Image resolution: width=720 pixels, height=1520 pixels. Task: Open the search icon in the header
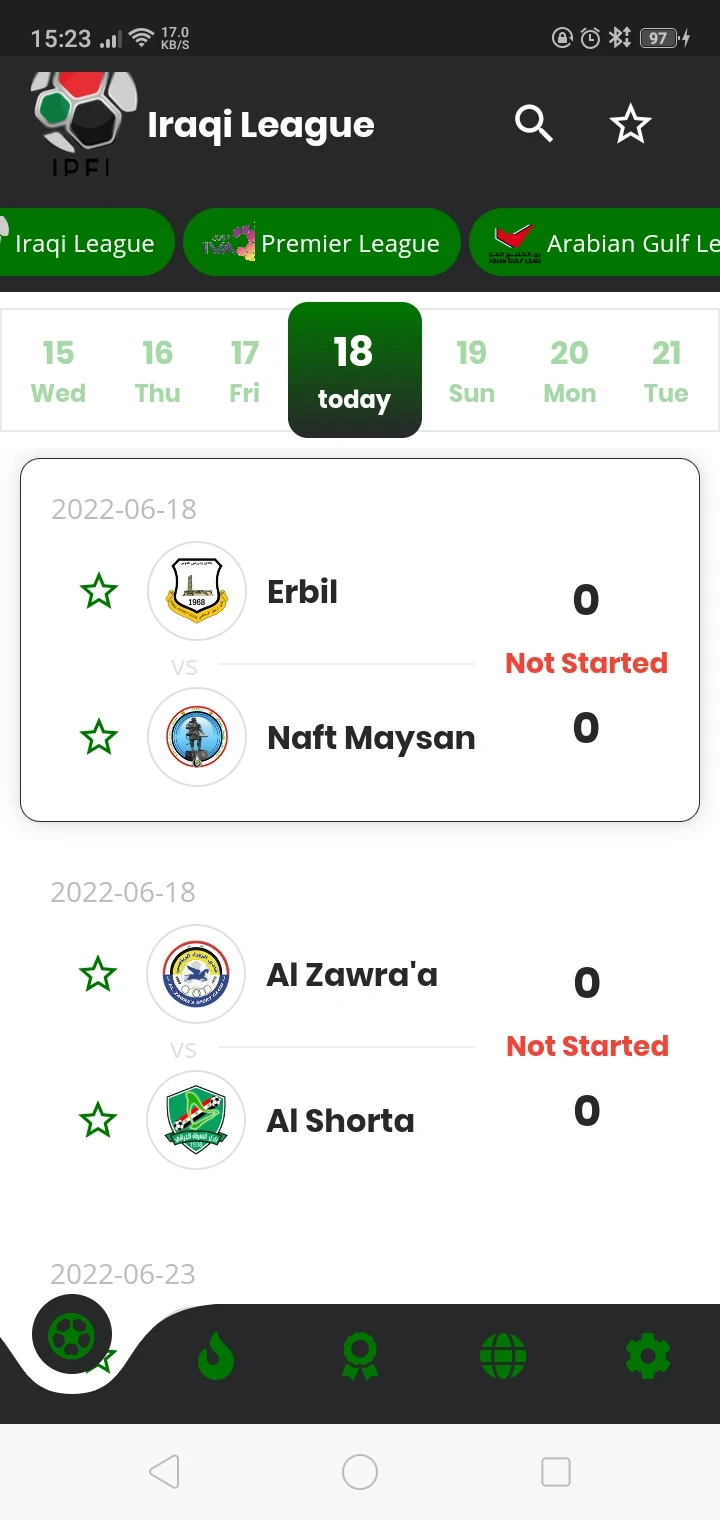(533, 125)
